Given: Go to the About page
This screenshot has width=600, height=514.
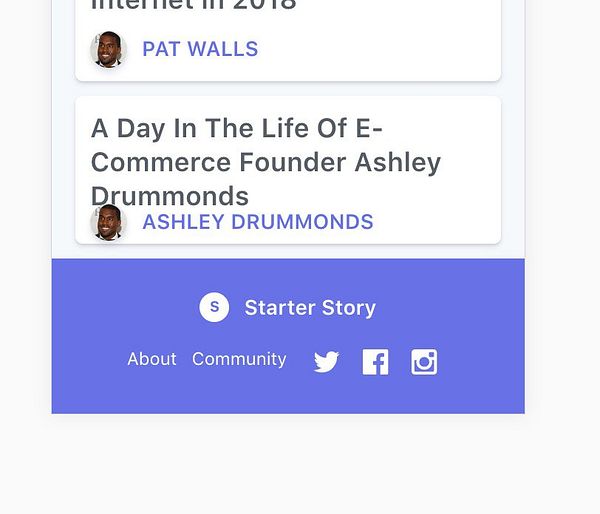Looking at the screenshot, I should 152,359.
